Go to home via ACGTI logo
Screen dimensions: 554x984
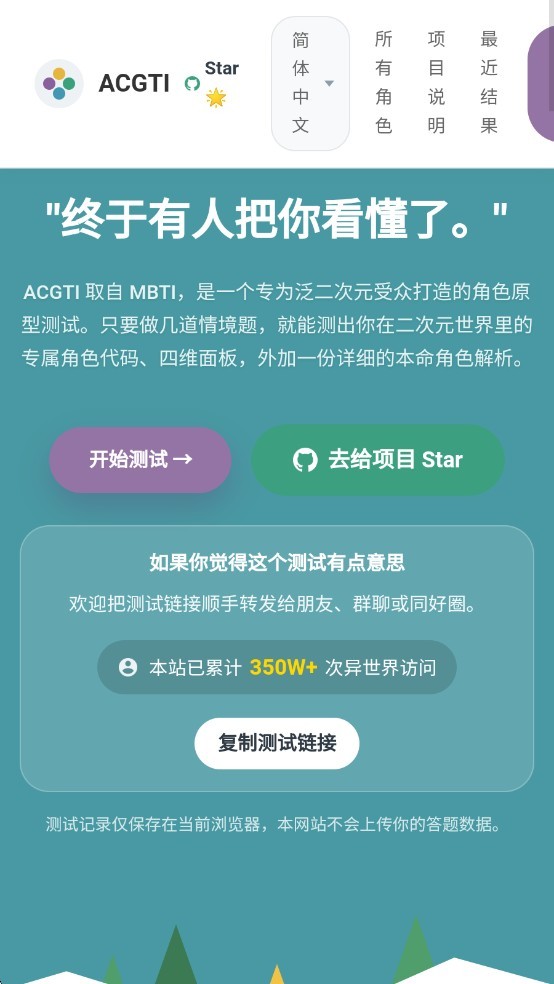pyautogui.click(x=102, y=83)
